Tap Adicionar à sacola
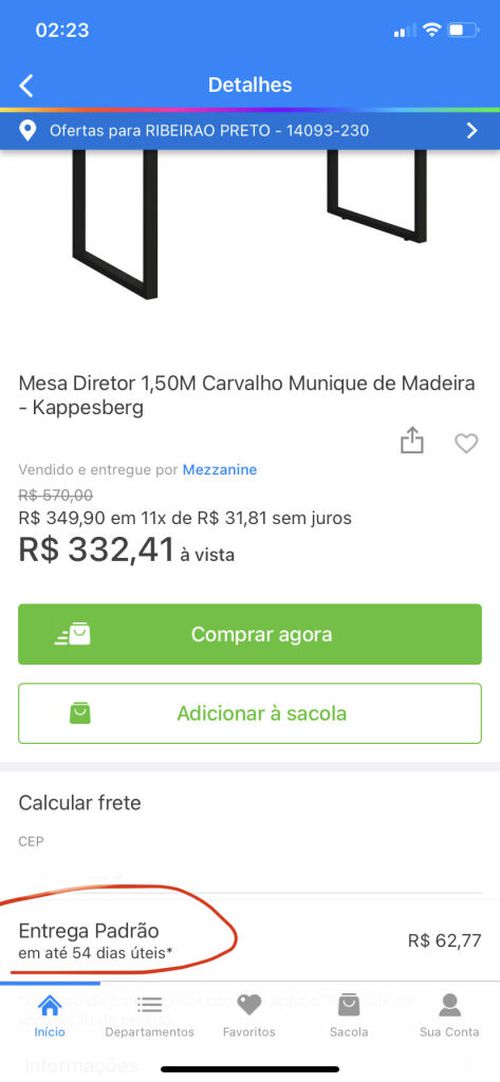 coord(250,714)
